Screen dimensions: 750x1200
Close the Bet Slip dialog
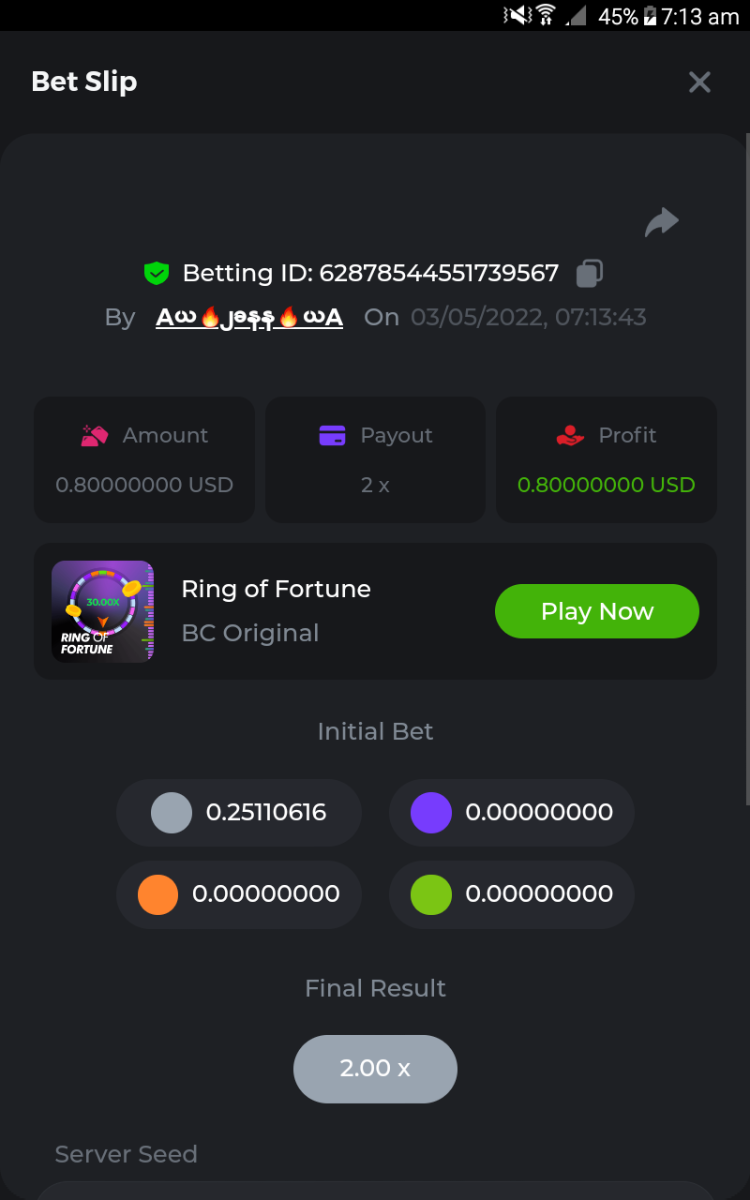click(699, 82)
